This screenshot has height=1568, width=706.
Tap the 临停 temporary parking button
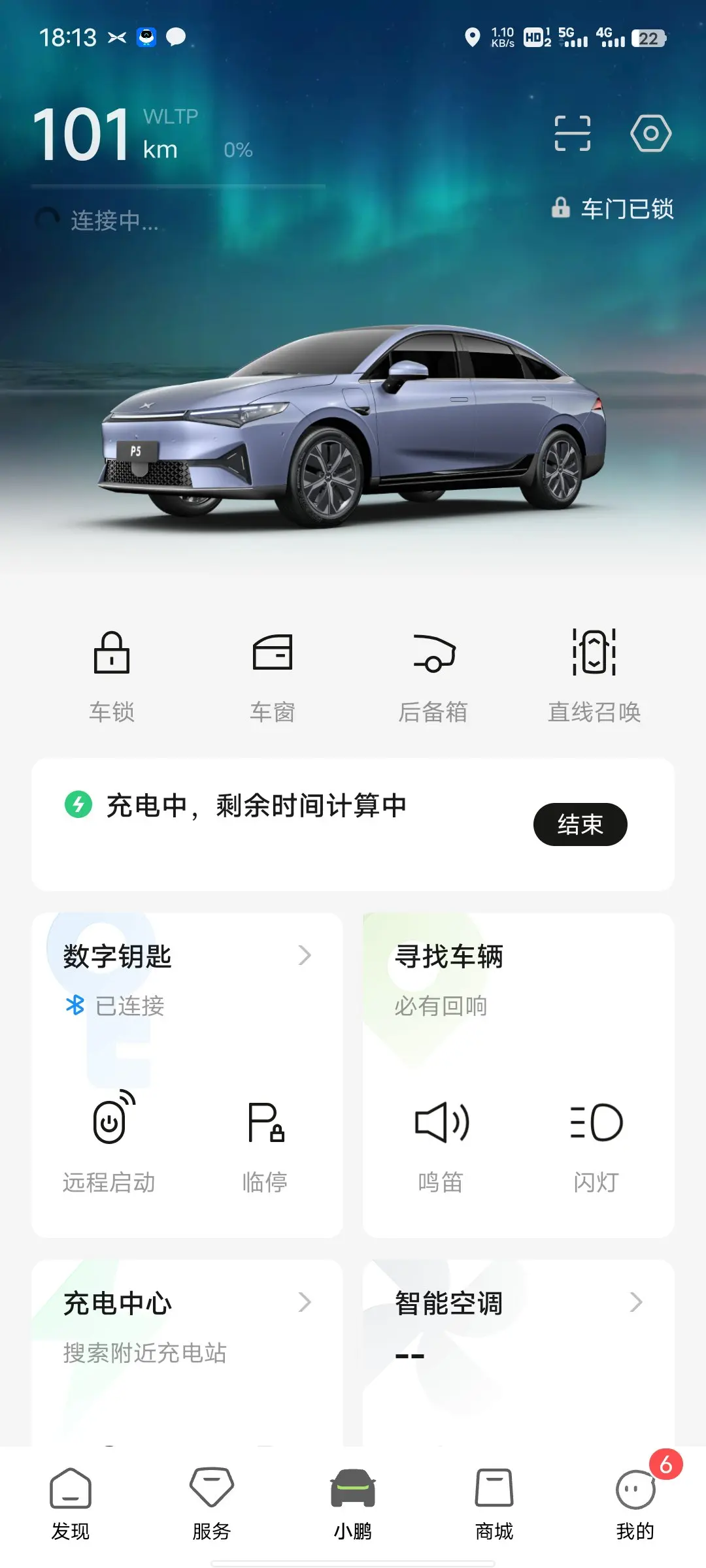point(265,1140)
